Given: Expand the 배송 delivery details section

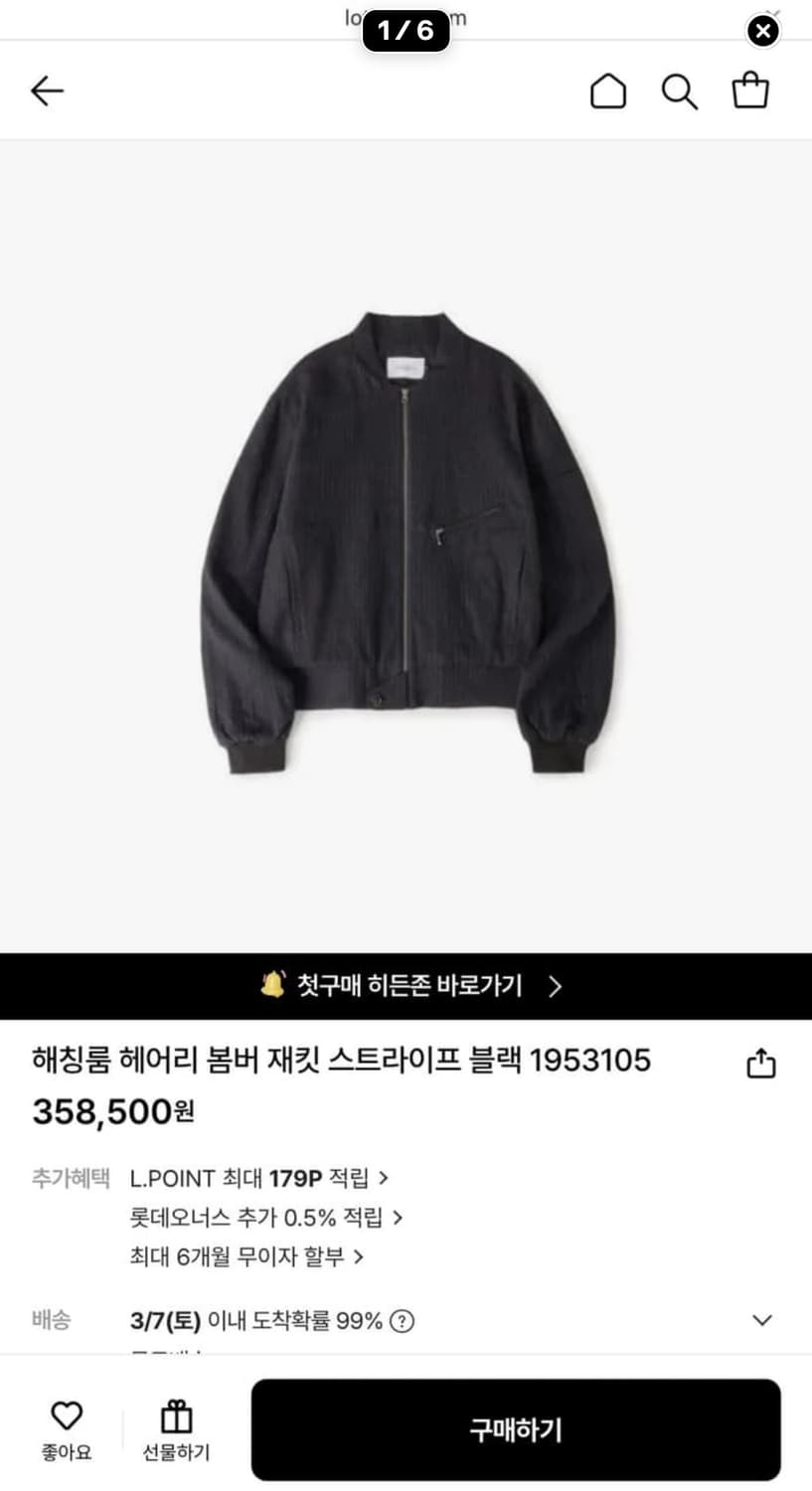Looking at the screenshot, I should [x=764, y=1322].
